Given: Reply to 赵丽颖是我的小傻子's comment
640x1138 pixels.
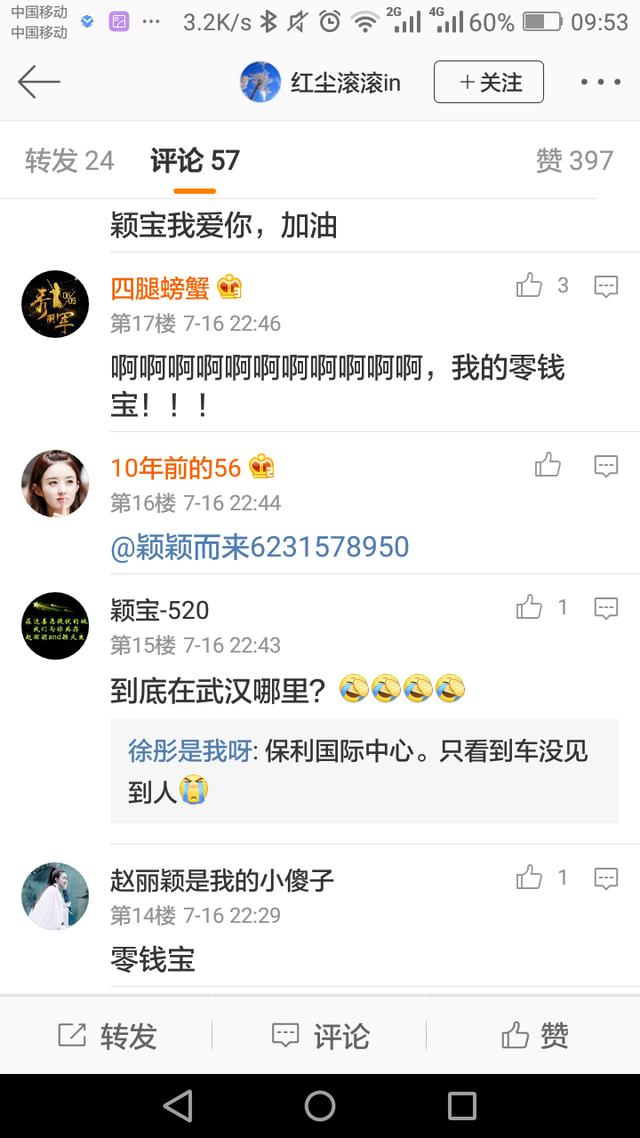Looking at the screenshot, I should [606, 879].
